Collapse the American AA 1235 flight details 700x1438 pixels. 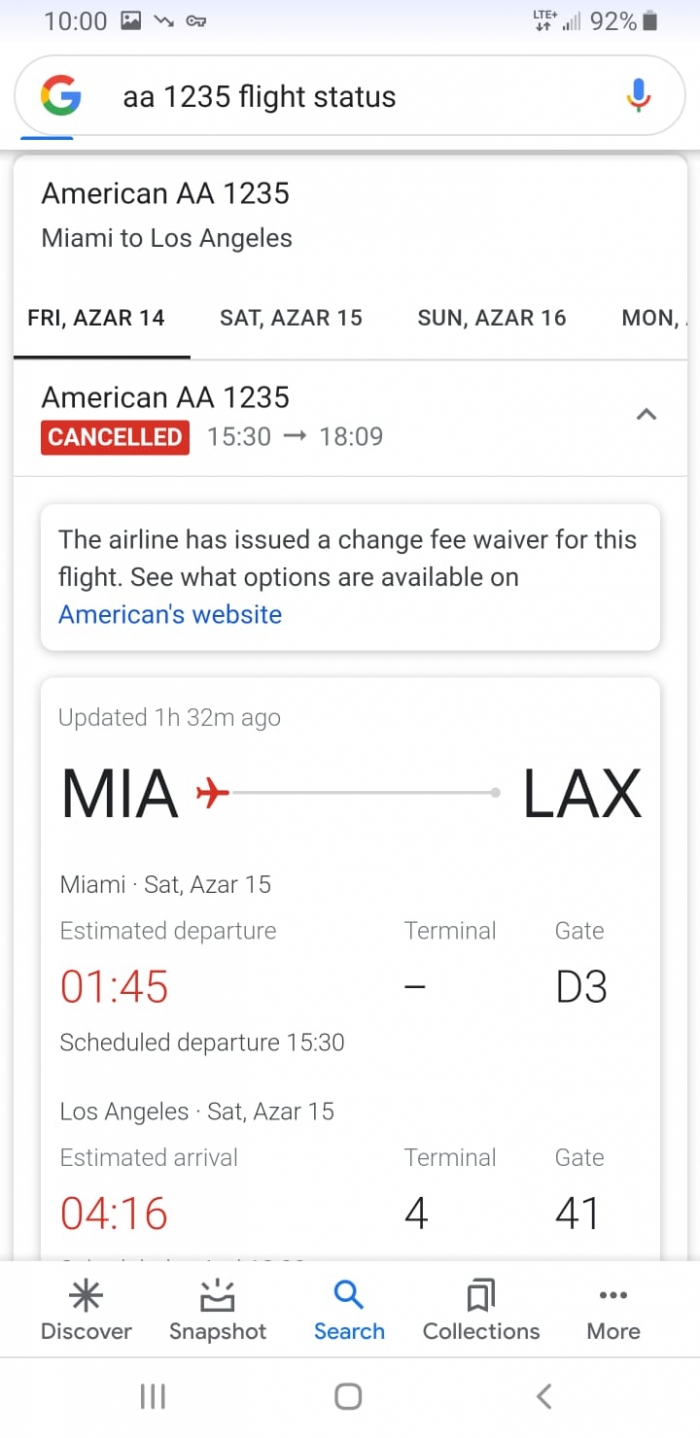646,414
